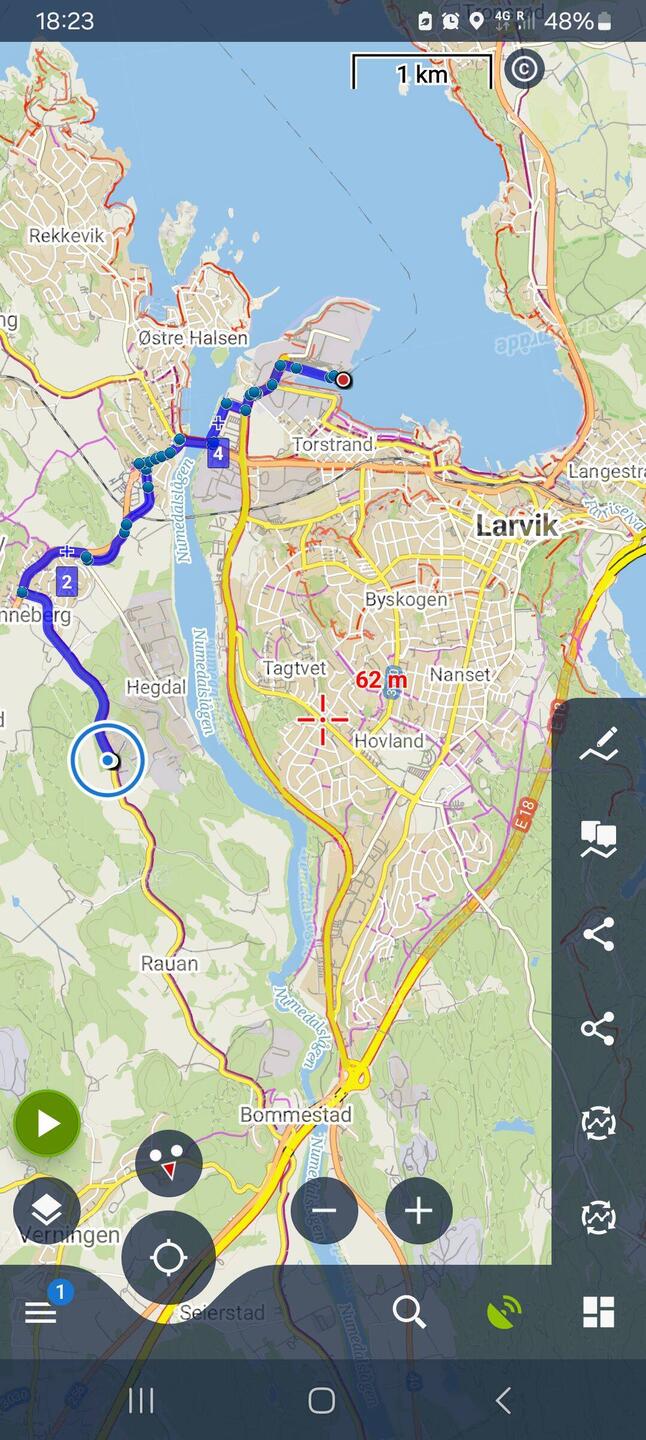Screen dimensions: 646x1440
Task: Open the route planner pencil tool
Action: point(598,746)
